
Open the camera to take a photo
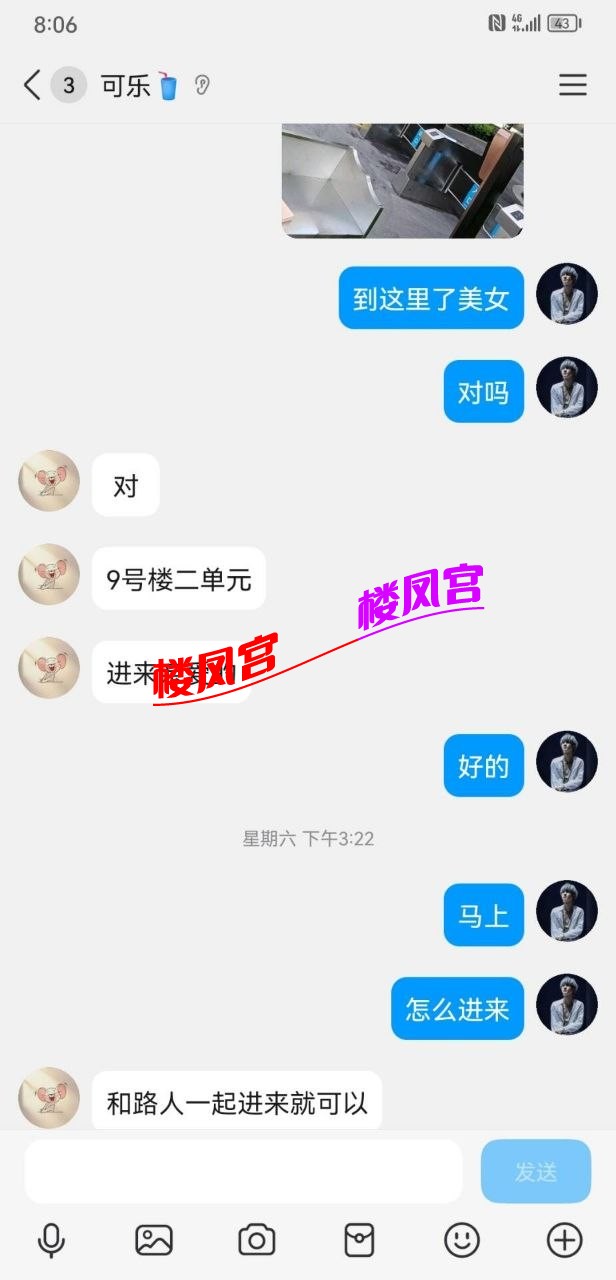point(257,1240)
